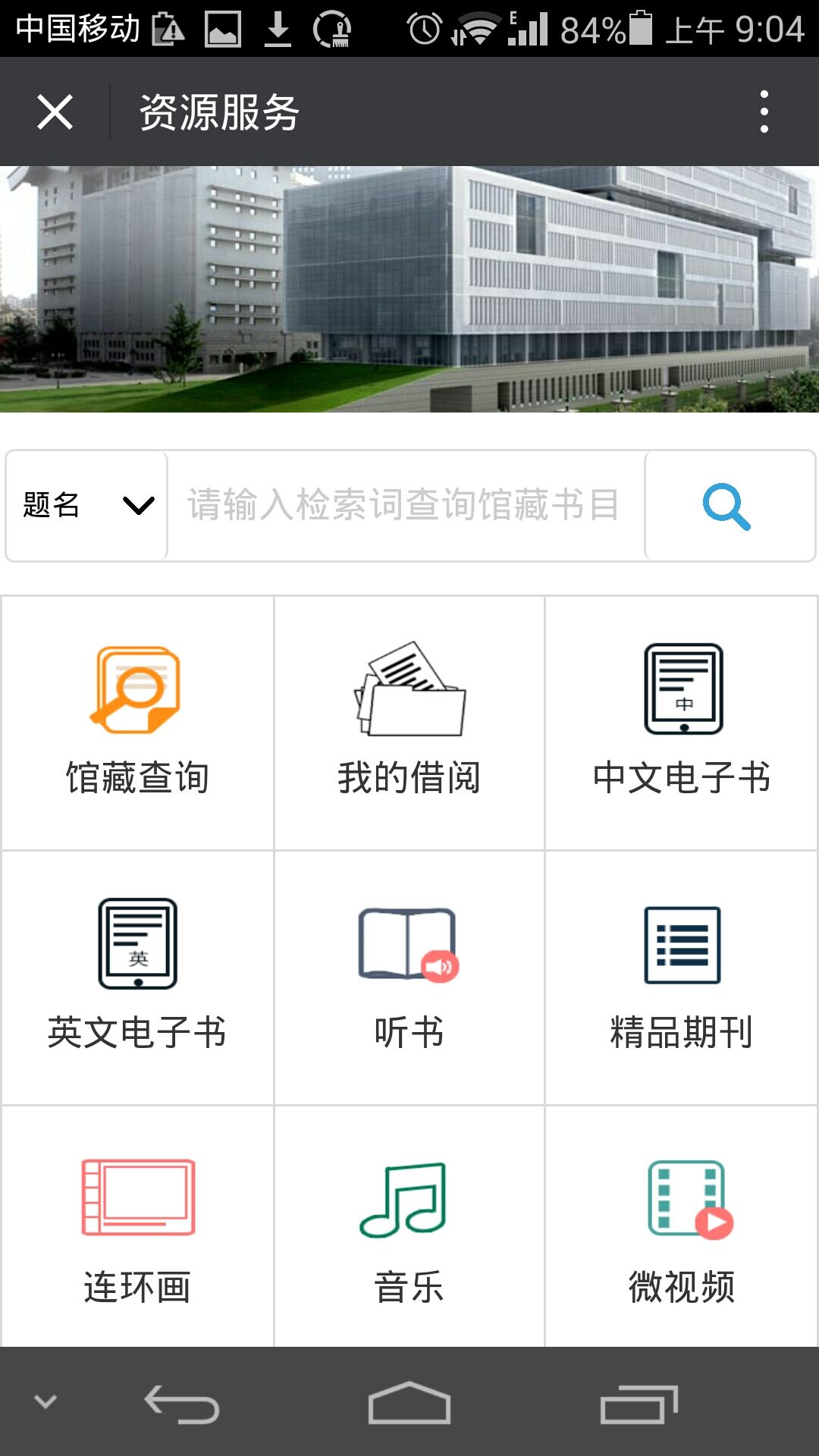The image size is (819, 1456).
Task: Open 英文电子书 section
Action: click(137, 977)
